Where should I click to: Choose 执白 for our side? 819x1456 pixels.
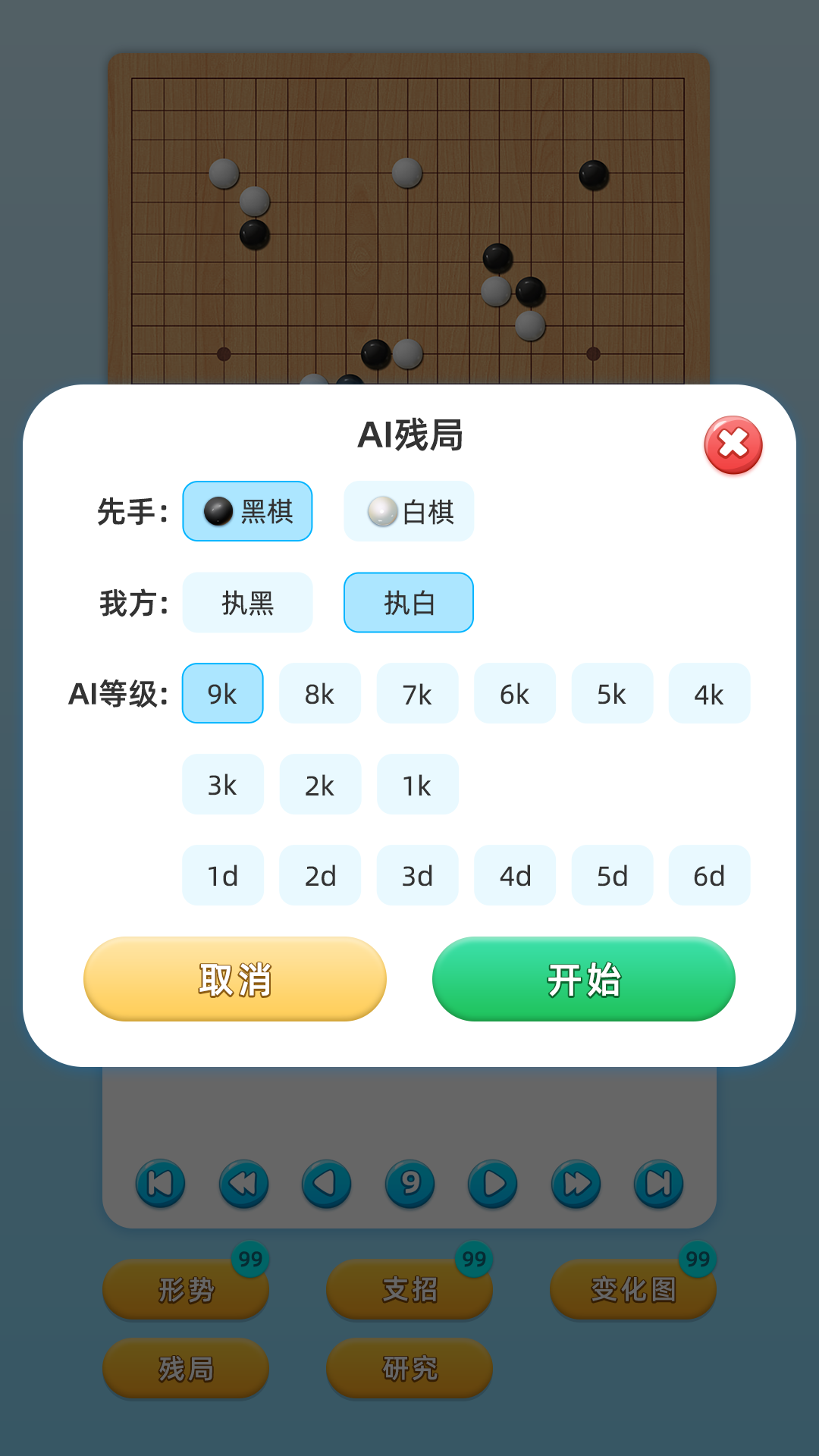(x=408, y=602)
